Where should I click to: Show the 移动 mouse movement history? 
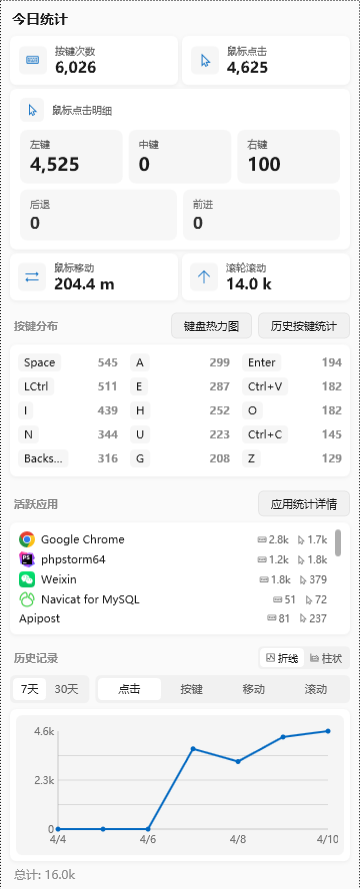click(x=253, y=689)
